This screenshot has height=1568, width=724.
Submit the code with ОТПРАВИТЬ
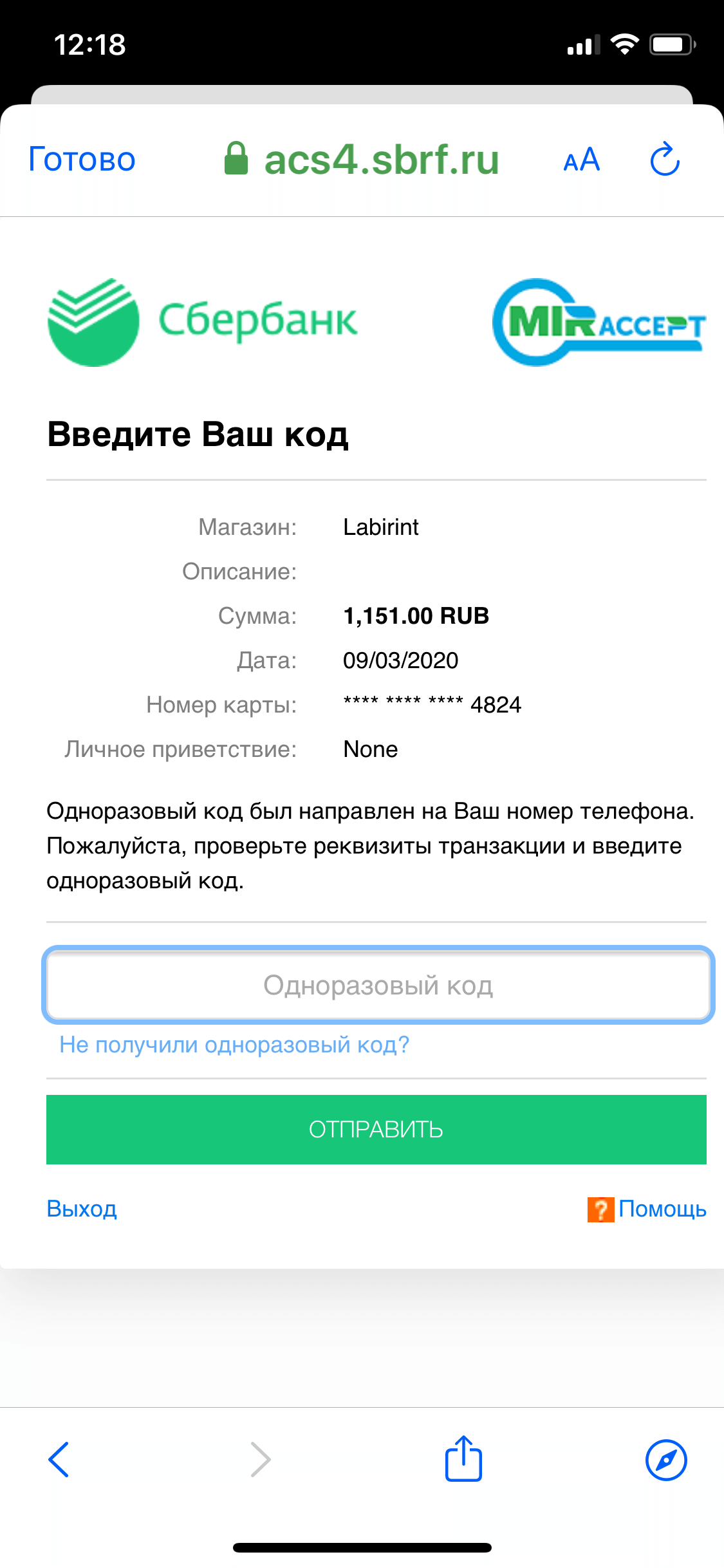click(x=376, y=1130)
